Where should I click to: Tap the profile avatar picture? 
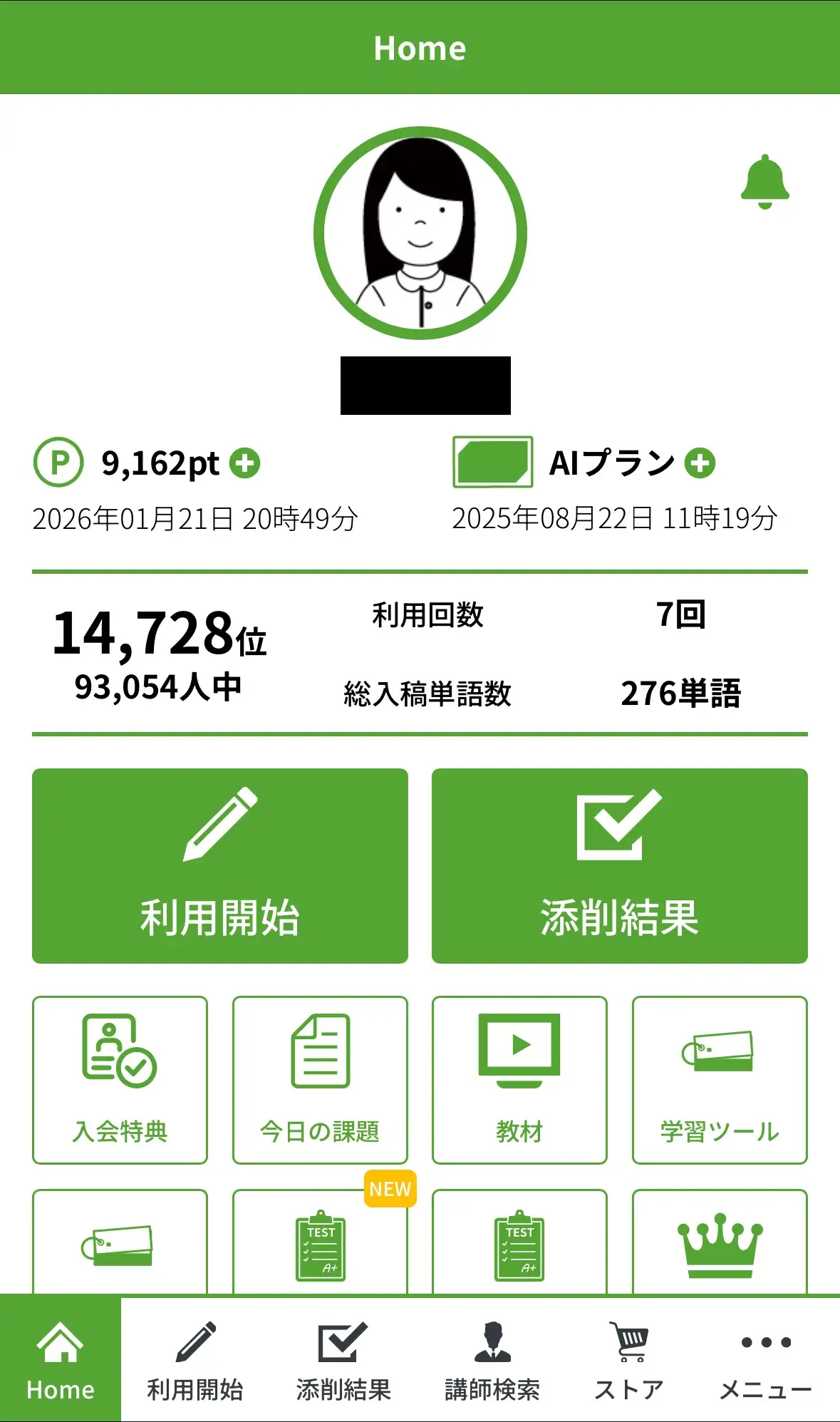point(420,233)
